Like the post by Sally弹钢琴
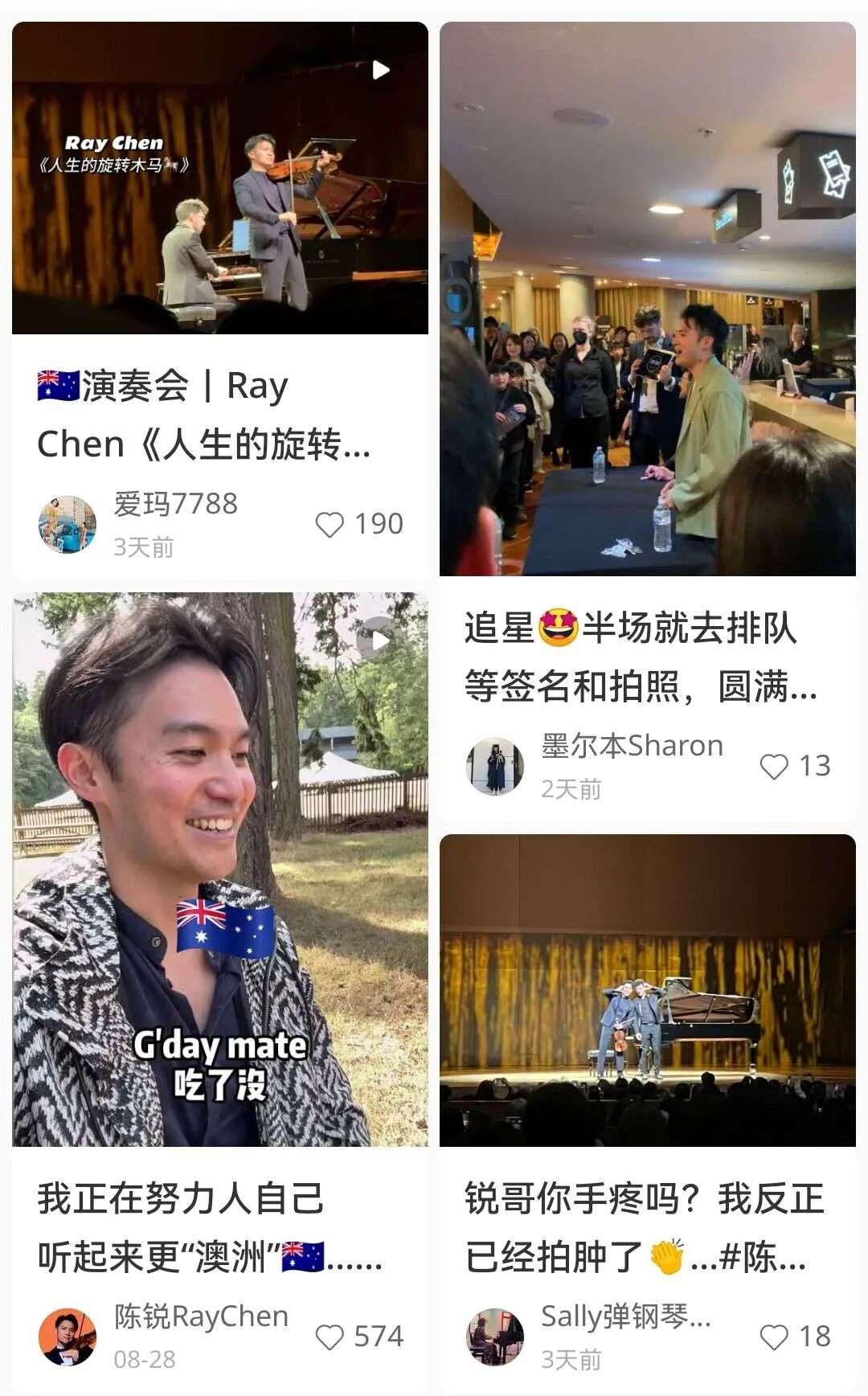This screenshot has width=868, height=1396. coord(774,1337)
